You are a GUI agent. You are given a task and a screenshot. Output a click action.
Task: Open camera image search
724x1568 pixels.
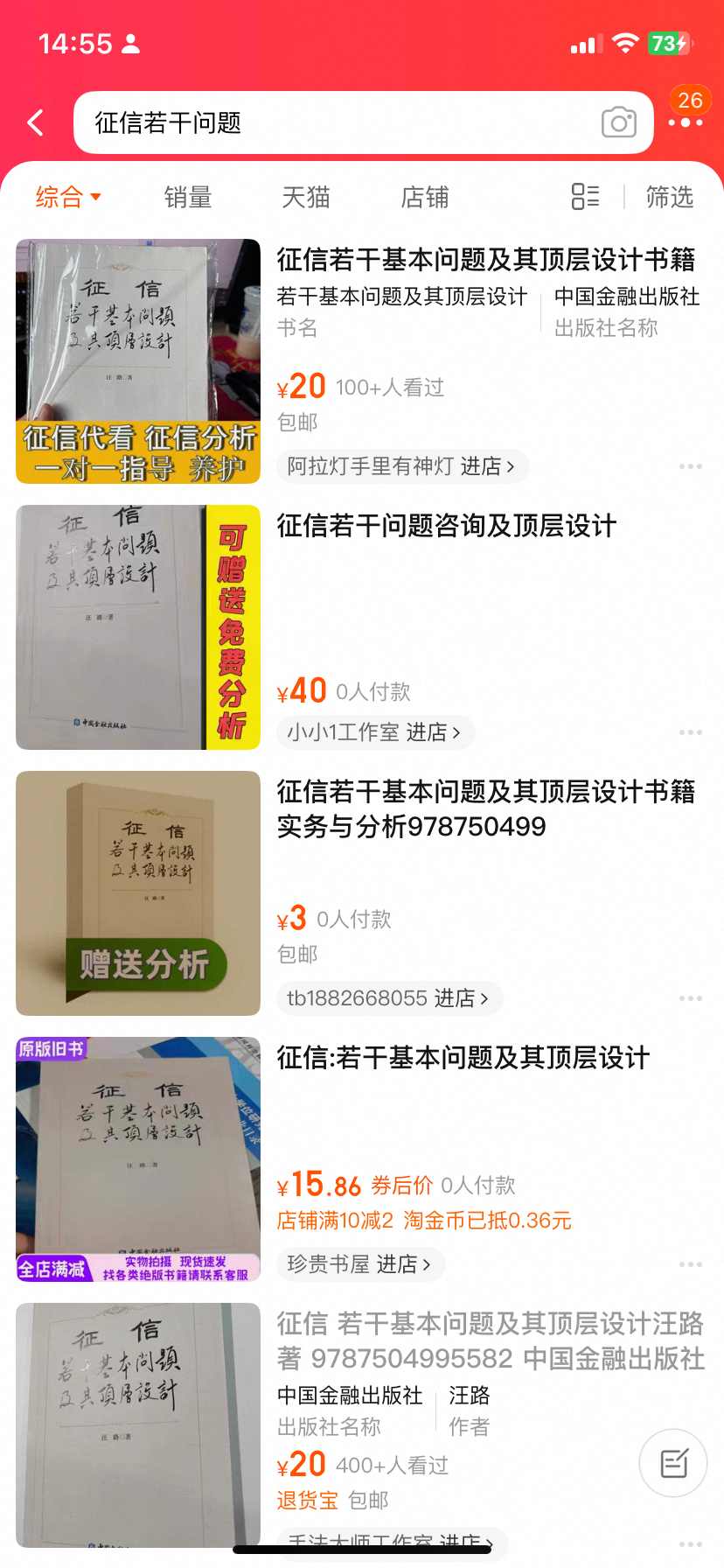[618, 122]
